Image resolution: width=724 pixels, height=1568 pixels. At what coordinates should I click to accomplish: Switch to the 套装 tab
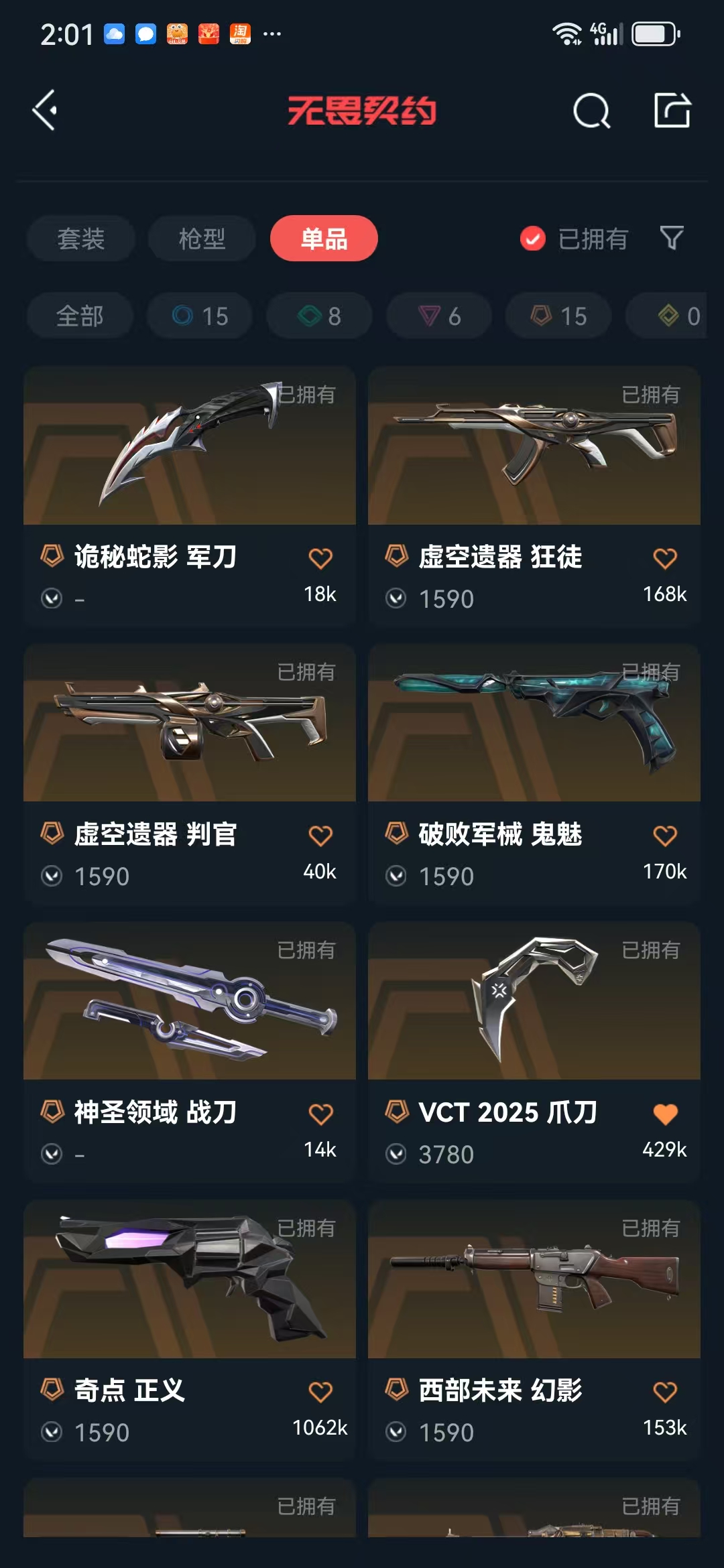(81, 239)
